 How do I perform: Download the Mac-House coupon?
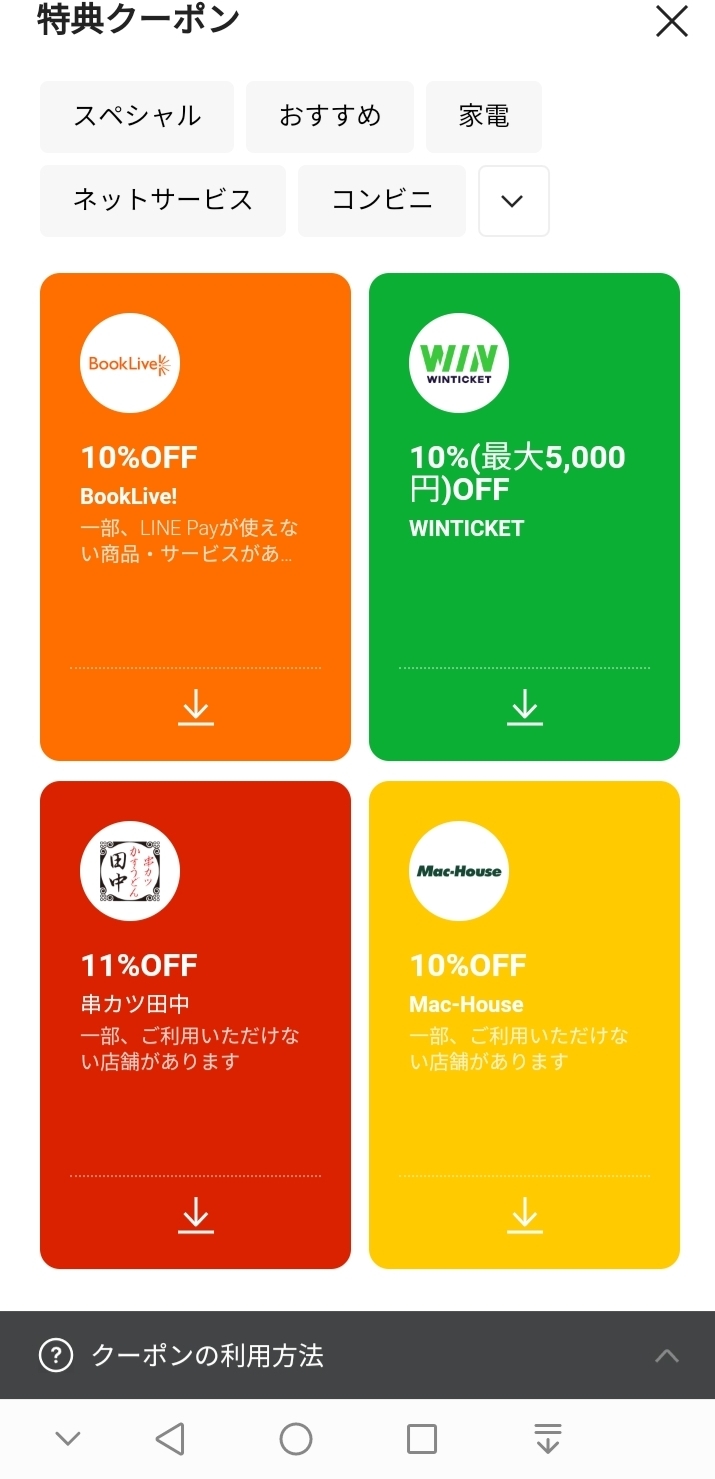[525, 1215]
